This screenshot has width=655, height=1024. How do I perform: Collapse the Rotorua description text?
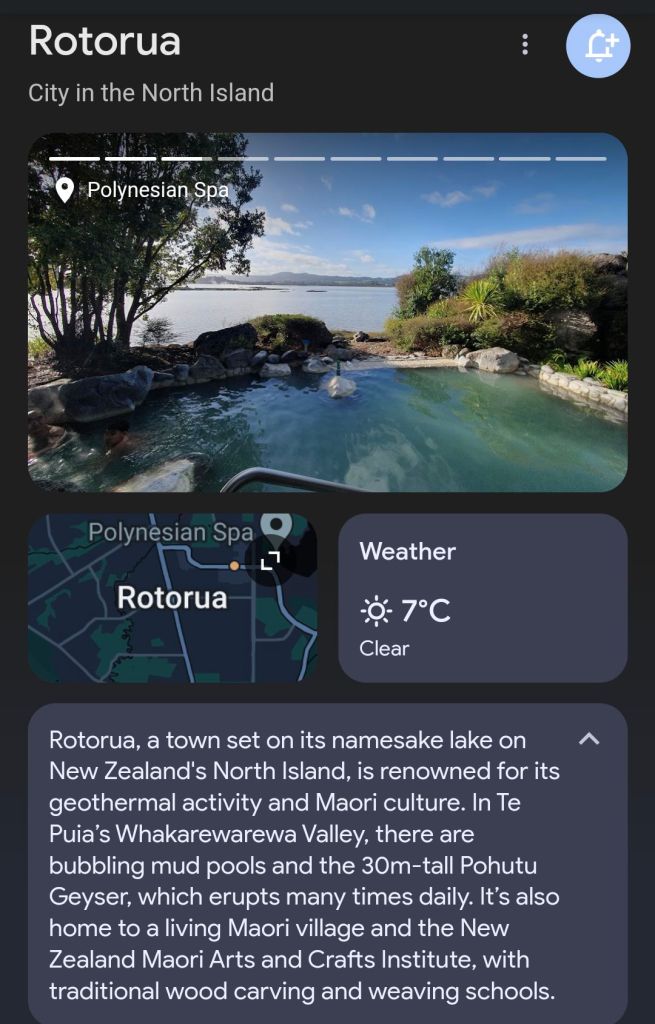tap(589, 739)
